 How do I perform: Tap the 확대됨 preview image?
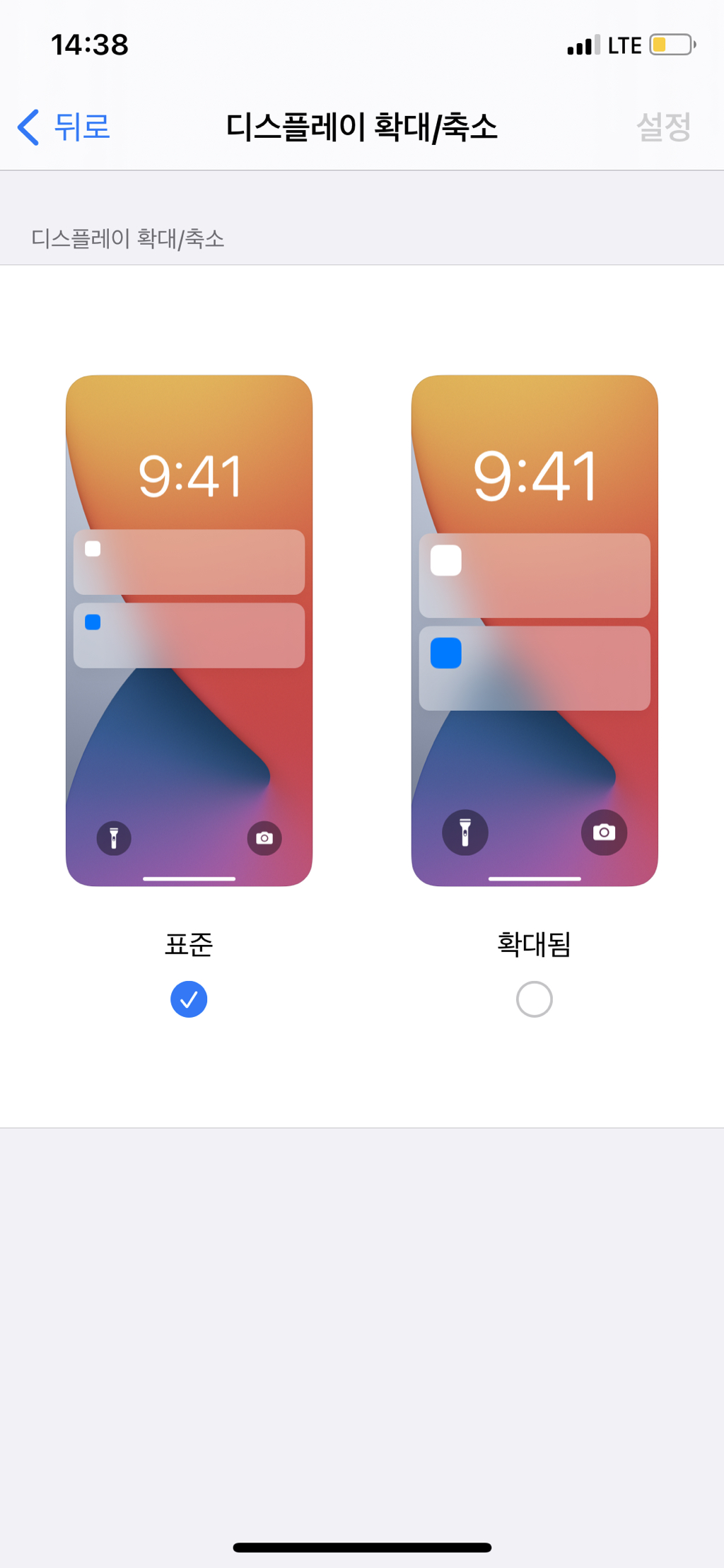tap(535, 630)
